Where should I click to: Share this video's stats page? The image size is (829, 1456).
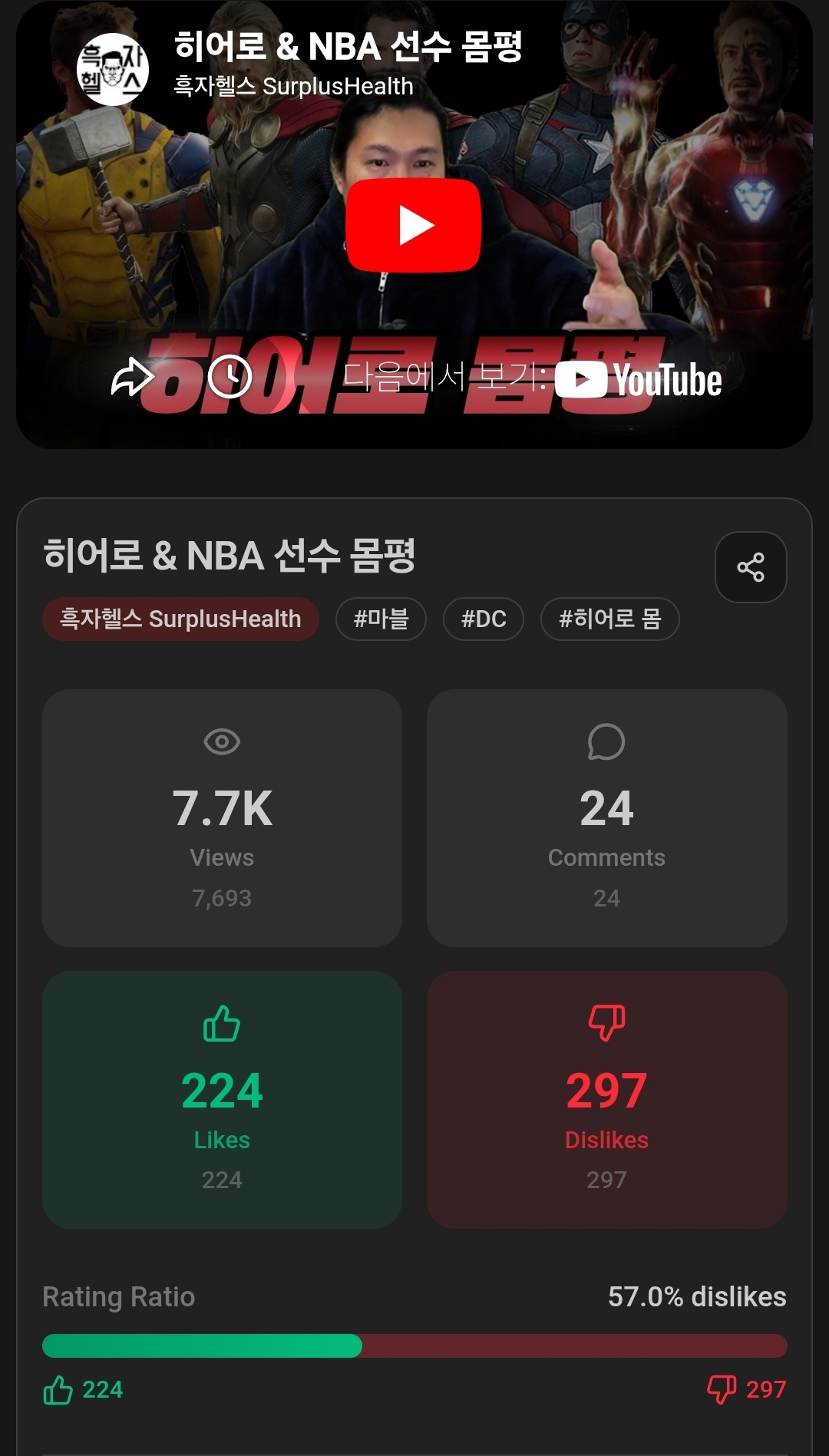tap(750, 567)
